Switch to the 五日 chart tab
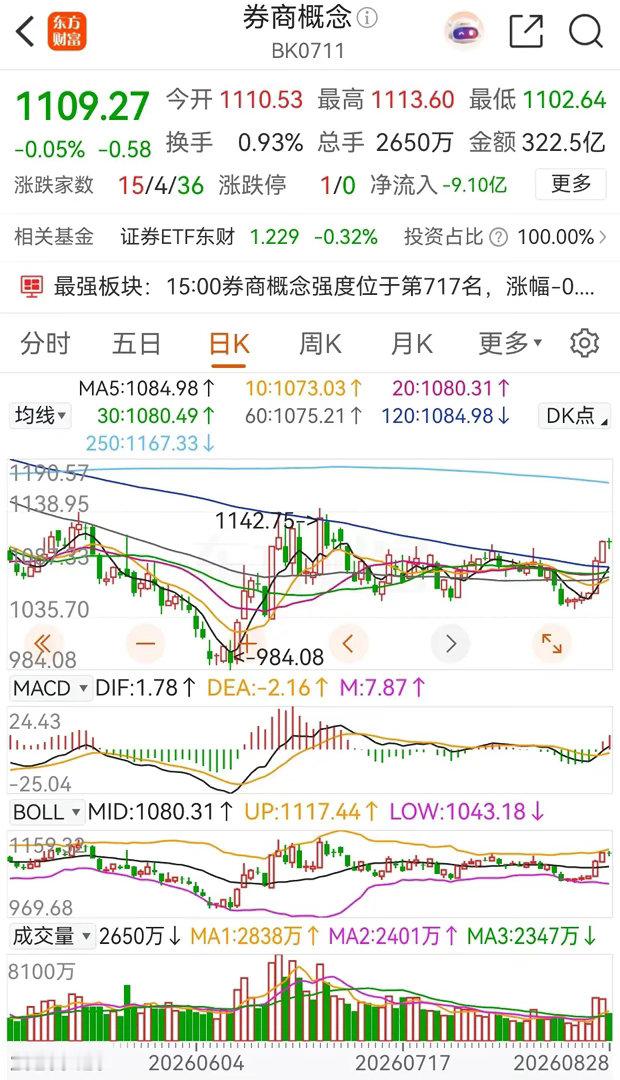This screenshot has width=620, height=1080. tap(136, 343)
